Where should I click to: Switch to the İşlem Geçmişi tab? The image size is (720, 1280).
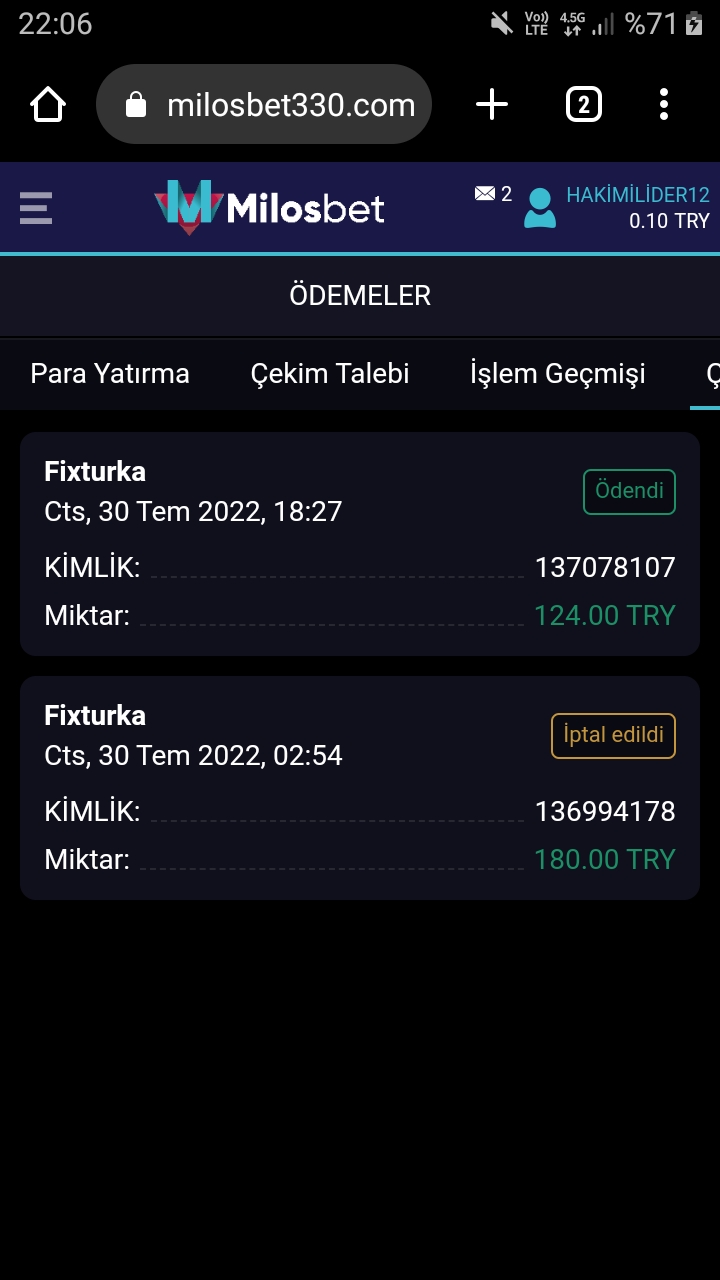click(558, 374)
